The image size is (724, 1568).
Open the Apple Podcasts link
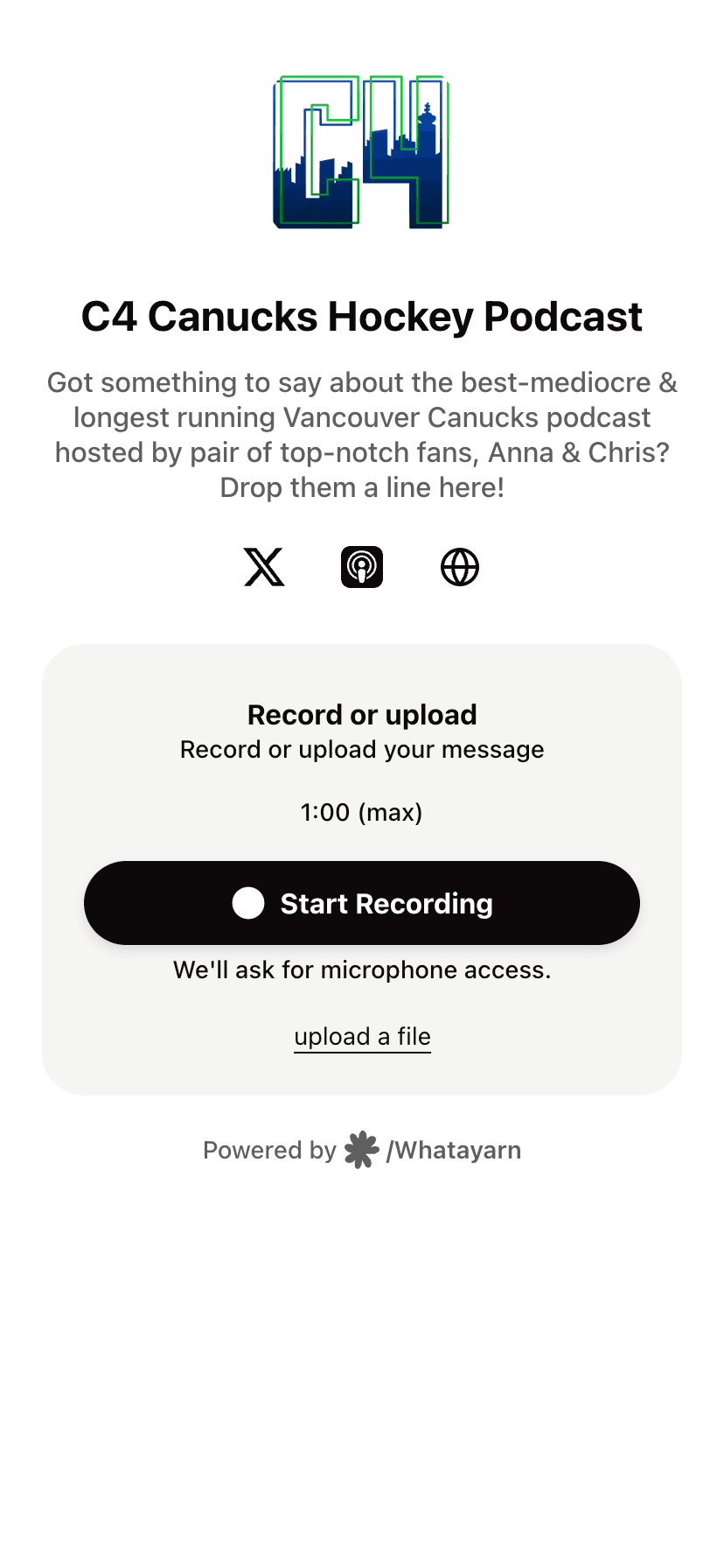click(362, 567)
